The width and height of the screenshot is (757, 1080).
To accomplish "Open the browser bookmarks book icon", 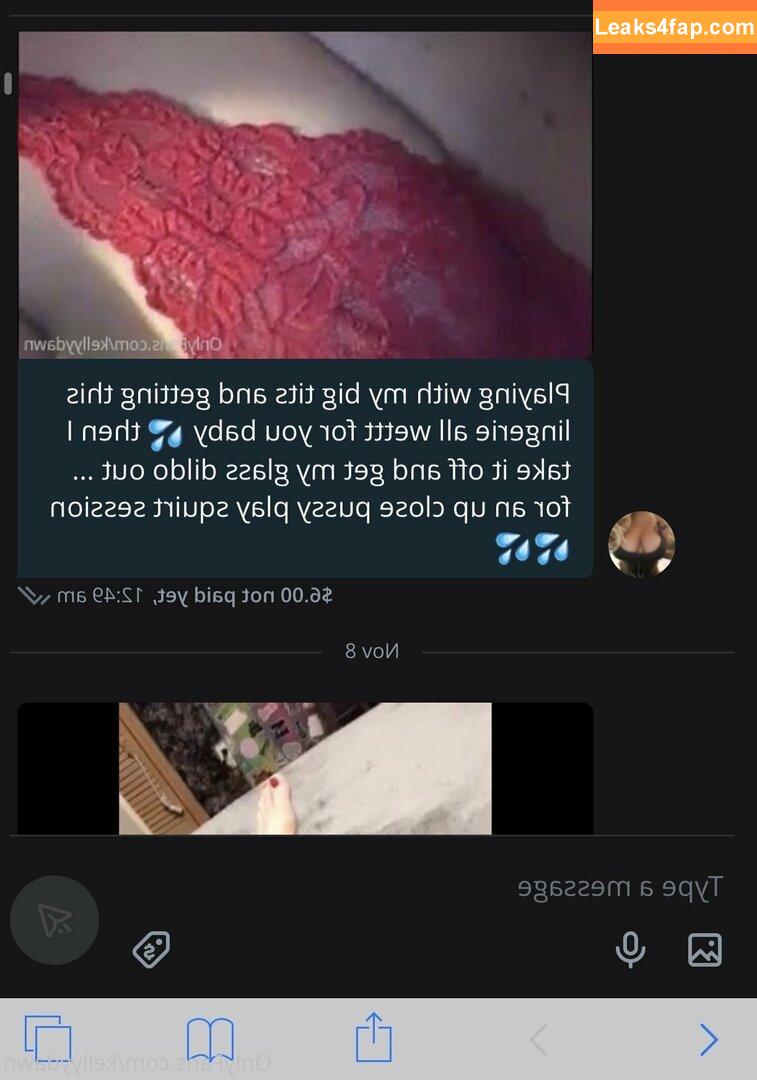I will coord(210,1039).
